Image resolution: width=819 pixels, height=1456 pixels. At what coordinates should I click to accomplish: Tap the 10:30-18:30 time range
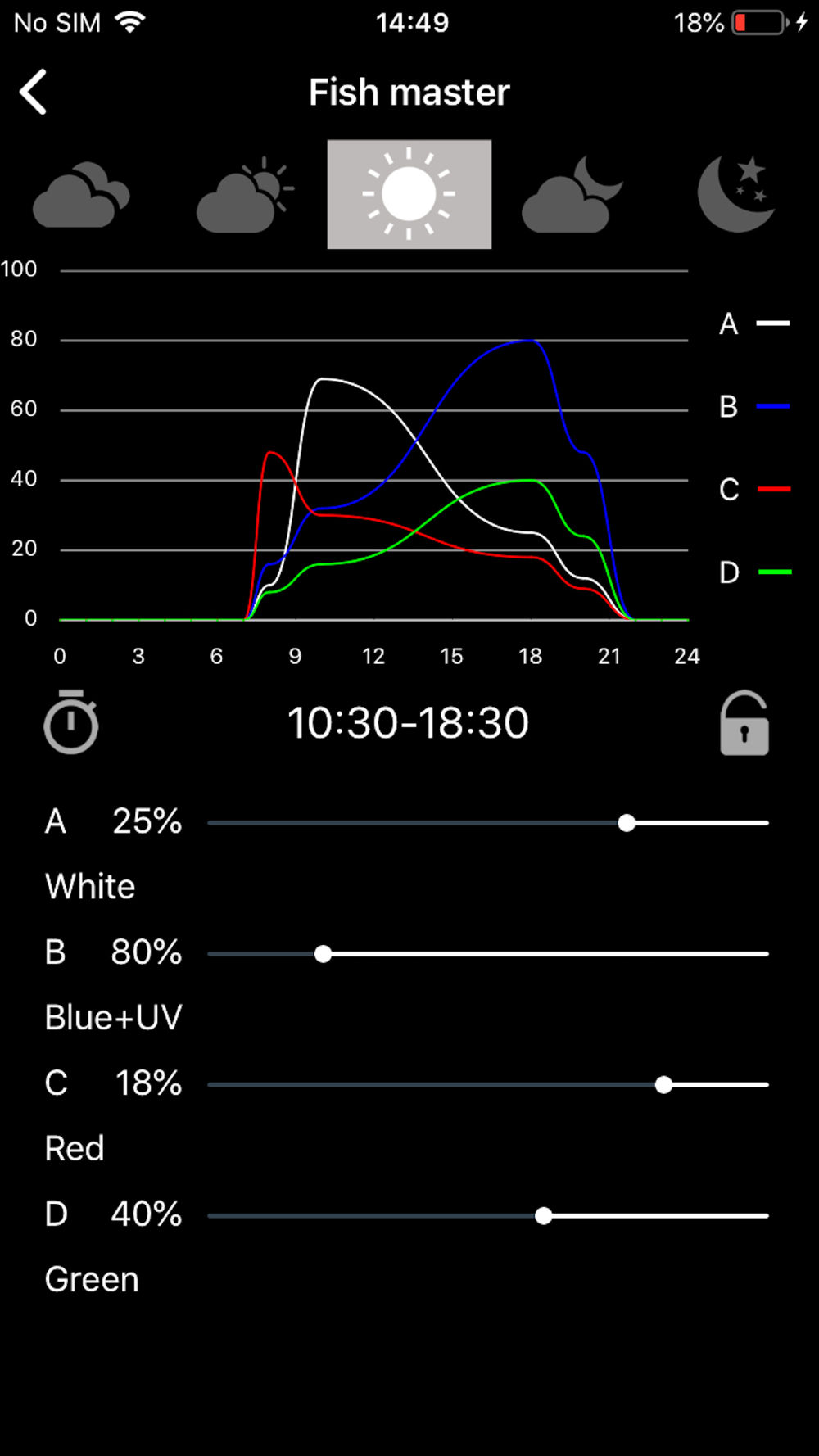(x=408, y=723)
